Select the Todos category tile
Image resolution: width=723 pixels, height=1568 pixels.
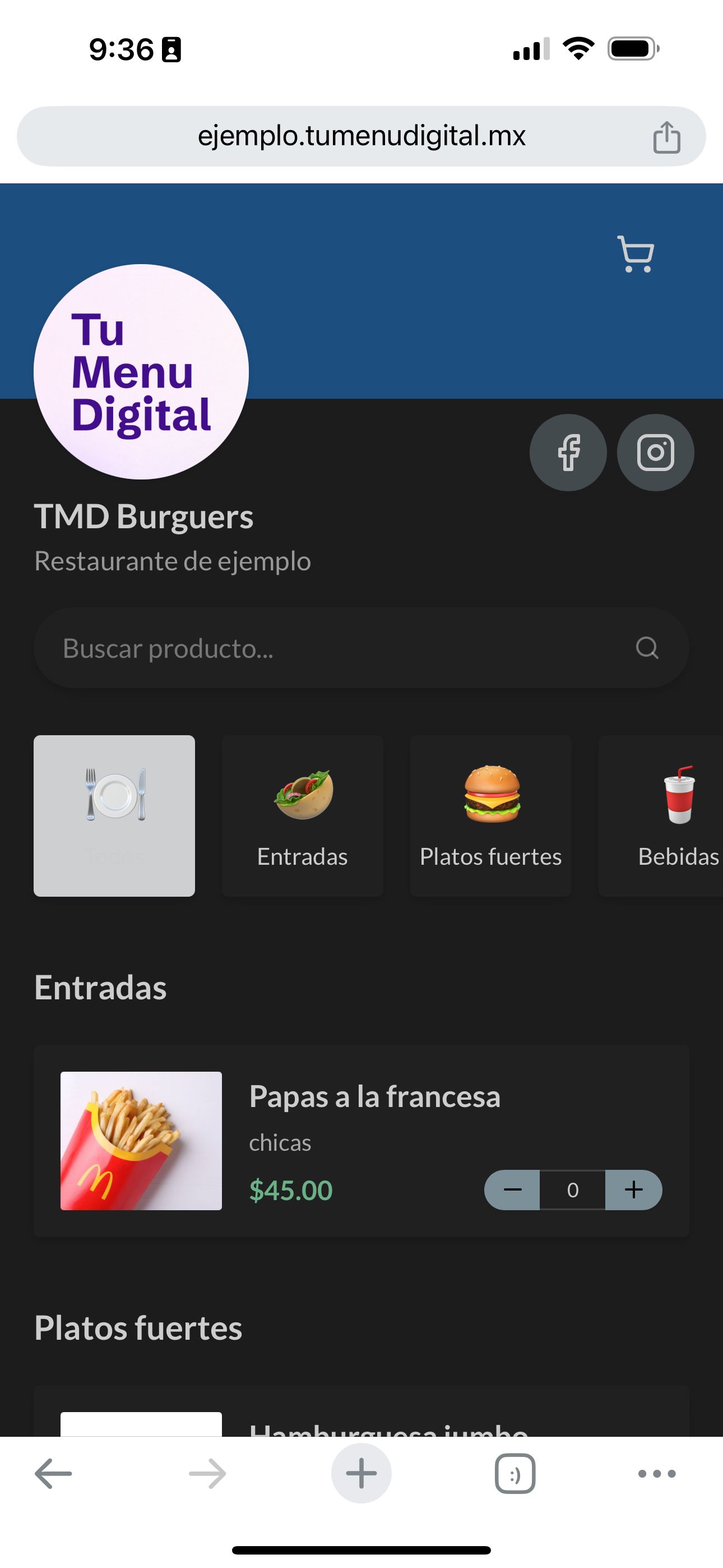[x=114, y=815]
